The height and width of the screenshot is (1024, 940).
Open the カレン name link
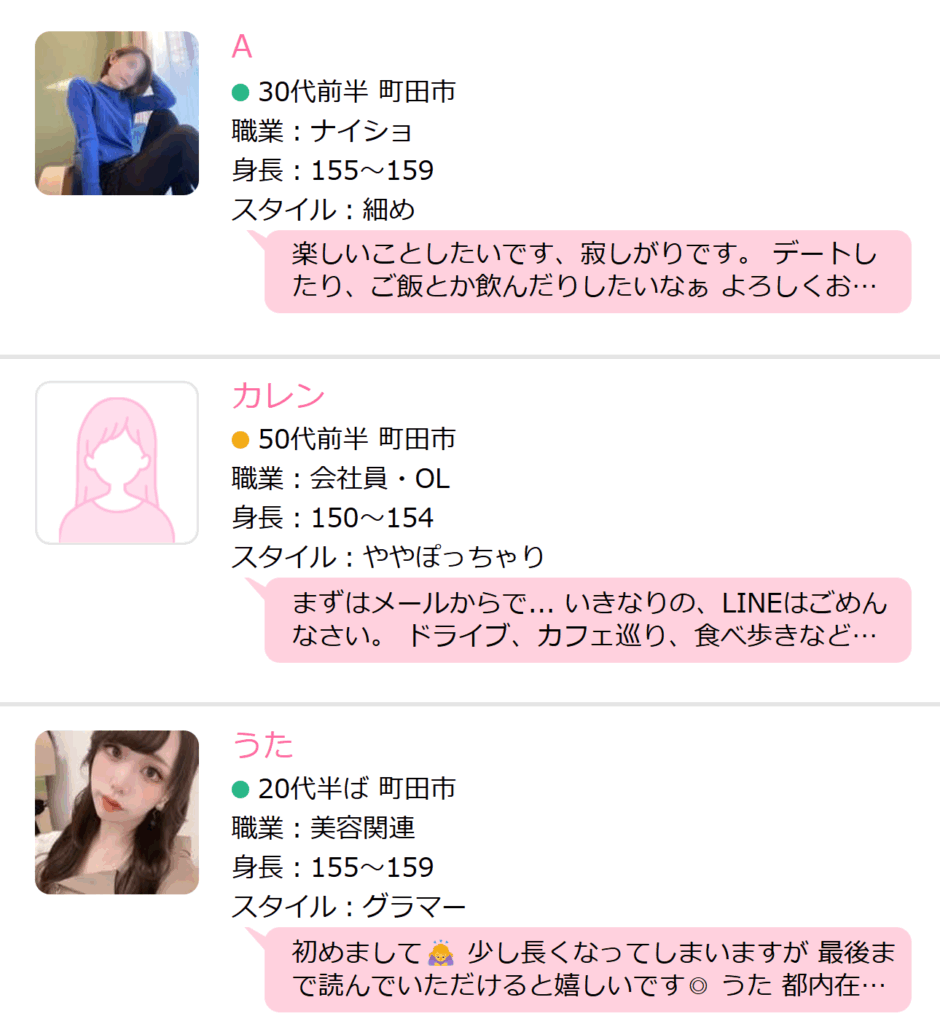(x=278, y=396)
